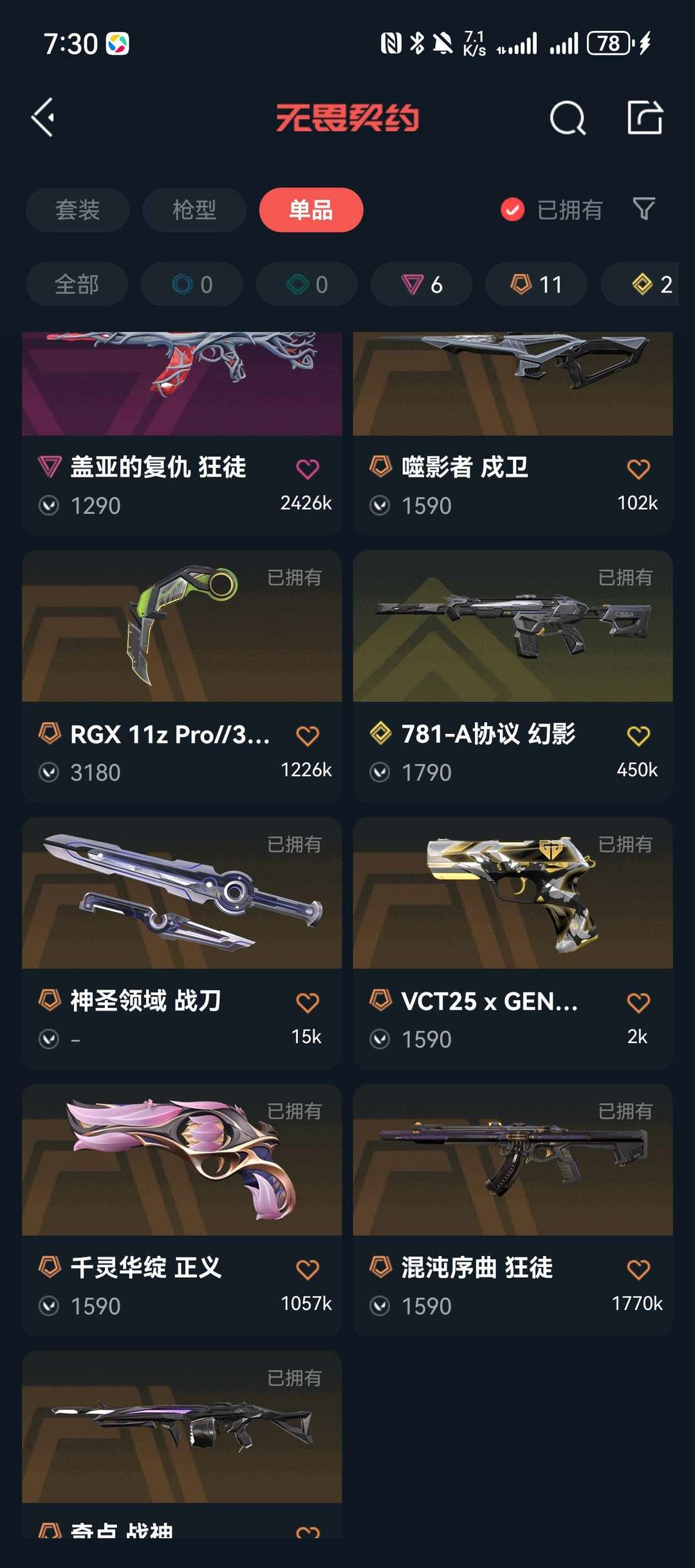Open the search icon in the header
Viewport: 695px width, 1568px height.
(x=567, y=118)
